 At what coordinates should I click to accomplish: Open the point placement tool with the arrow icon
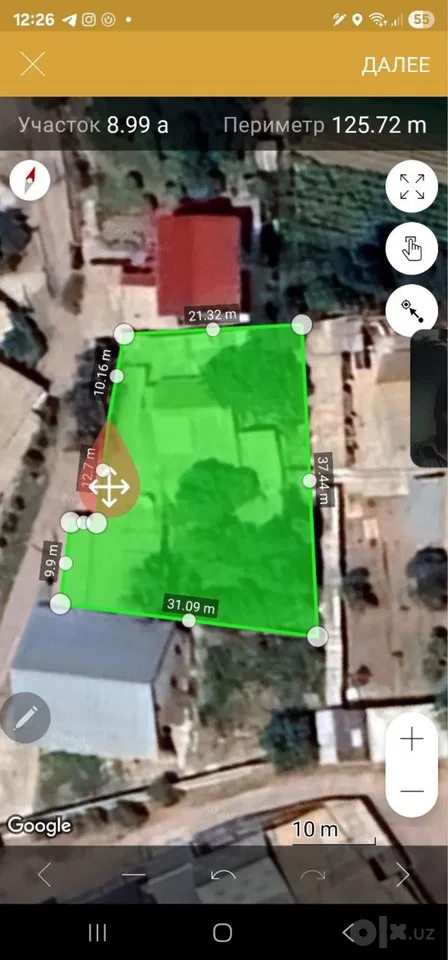click(x=412, y=310)
